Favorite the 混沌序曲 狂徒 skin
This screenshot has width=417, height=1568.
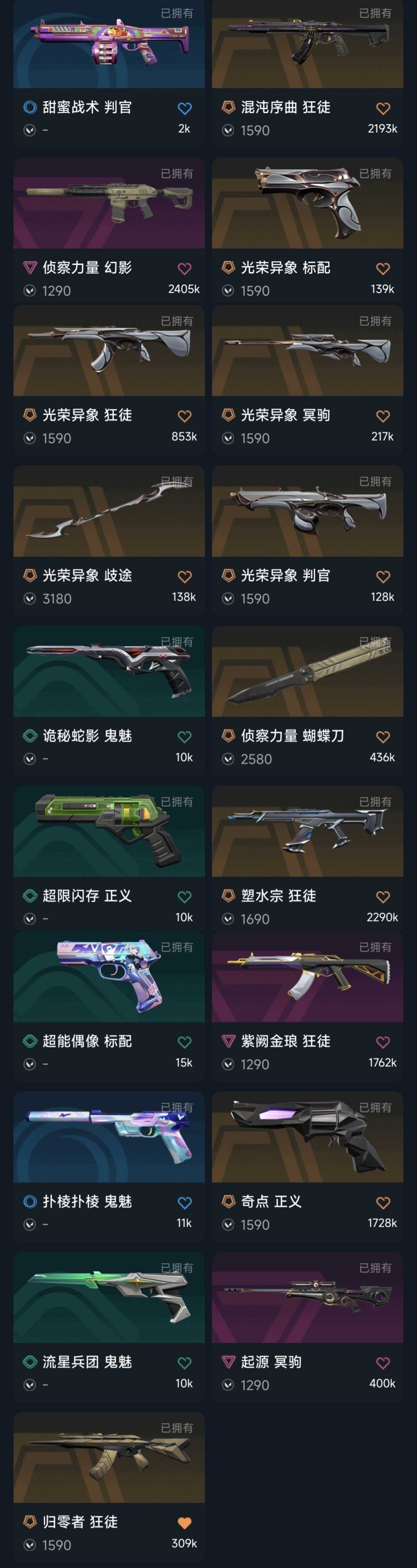(383, 108)
